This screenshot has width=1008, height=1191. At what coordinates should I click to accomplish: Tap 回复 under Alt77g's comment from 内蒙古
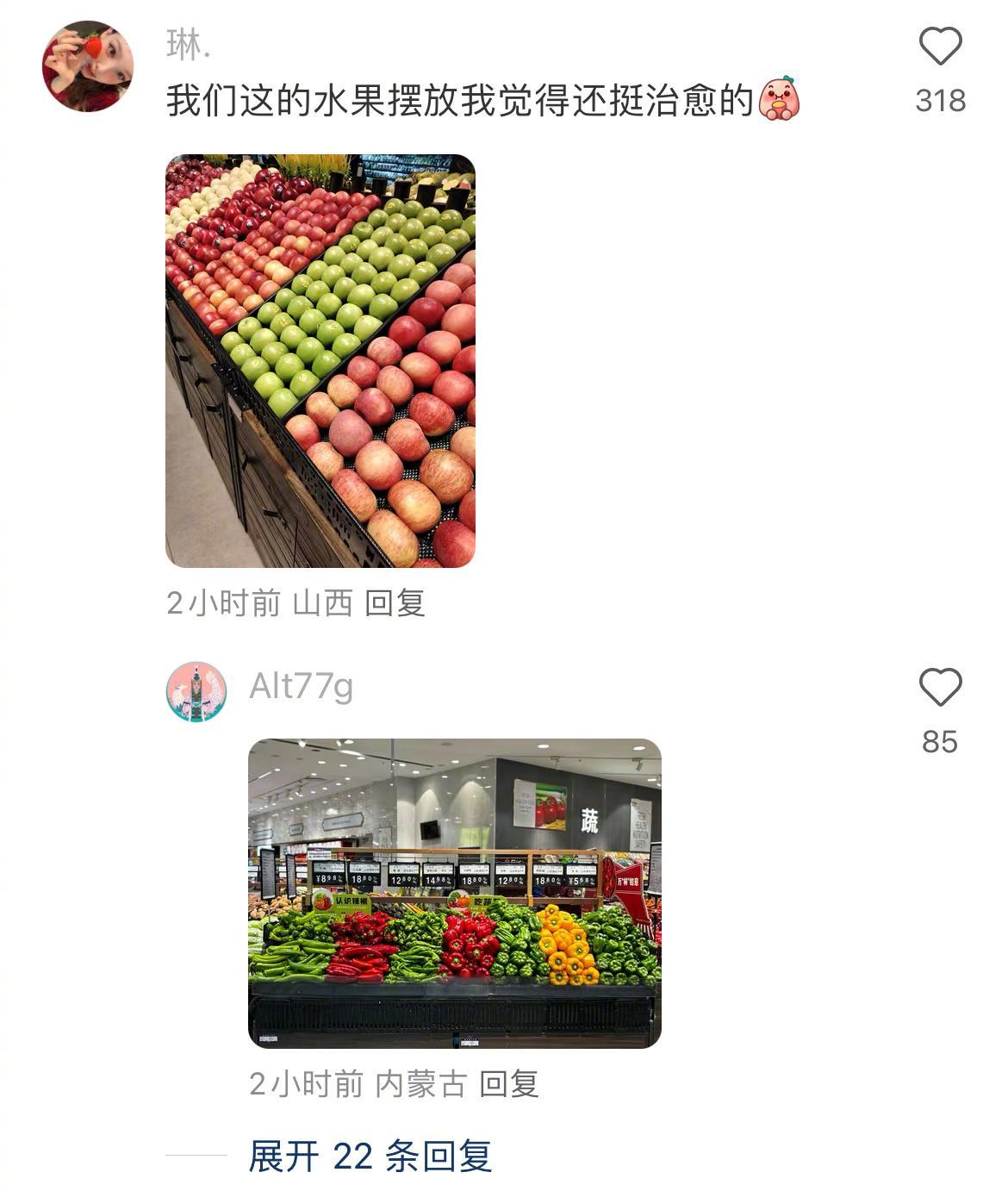(509, 1083)
